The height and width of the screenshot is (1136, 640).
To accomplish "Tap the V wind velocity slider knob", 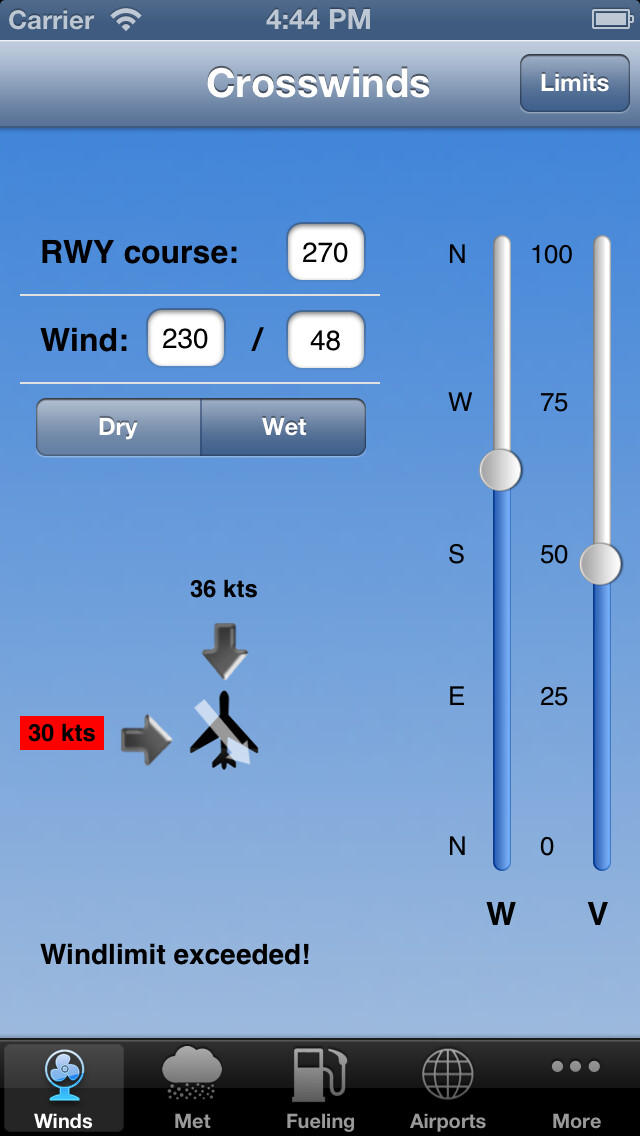I will (x=601, y=564).
